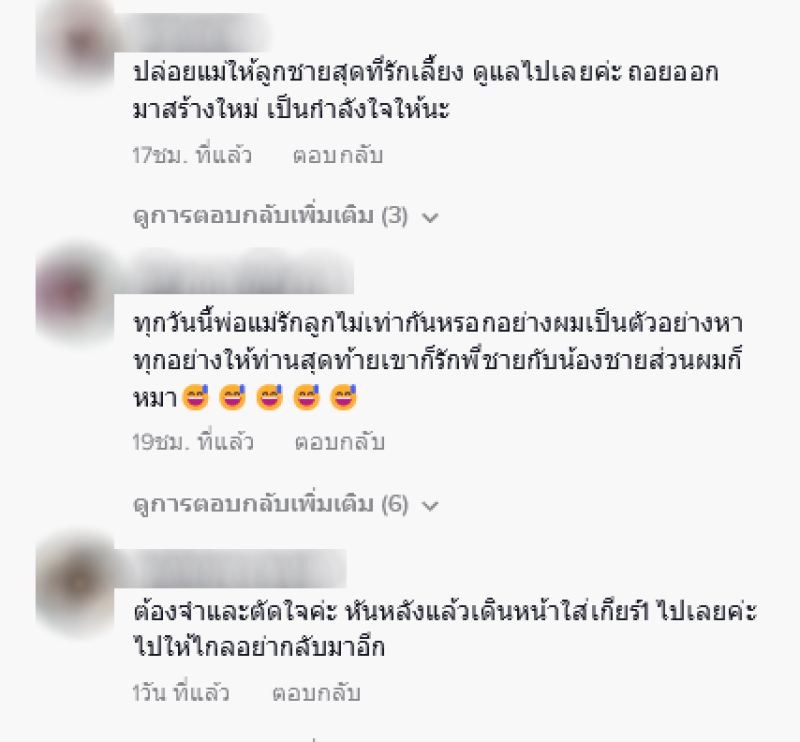Expand the 6 additional replies

pos(285,505)
